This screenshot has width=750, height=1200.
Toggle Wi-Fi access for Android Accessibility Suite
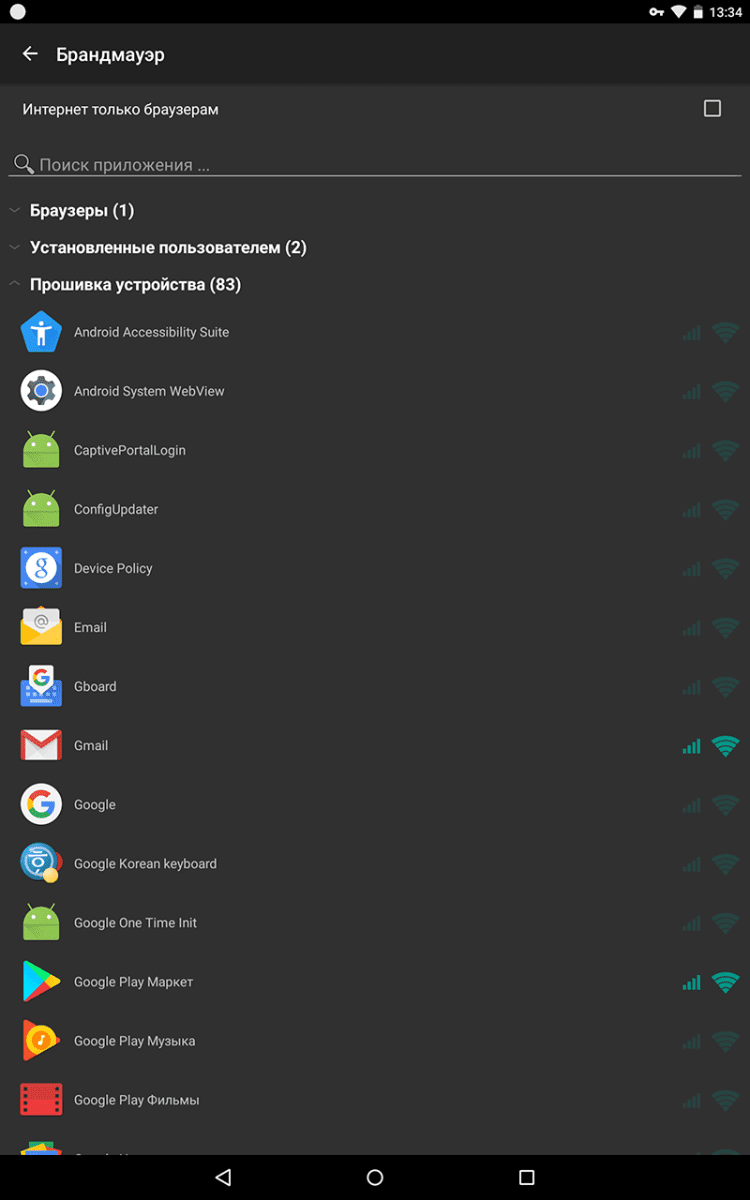725,333
